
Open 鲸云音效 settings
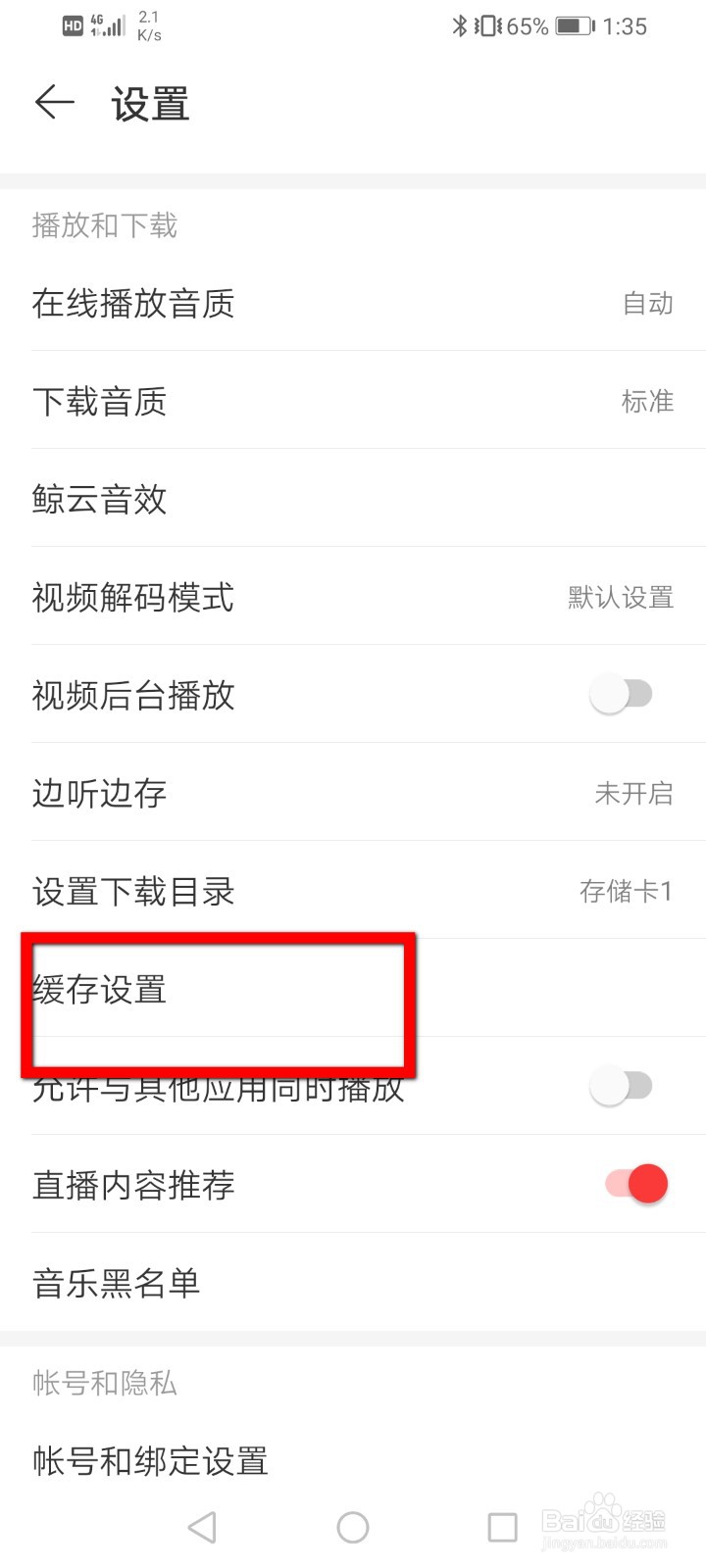353,500
